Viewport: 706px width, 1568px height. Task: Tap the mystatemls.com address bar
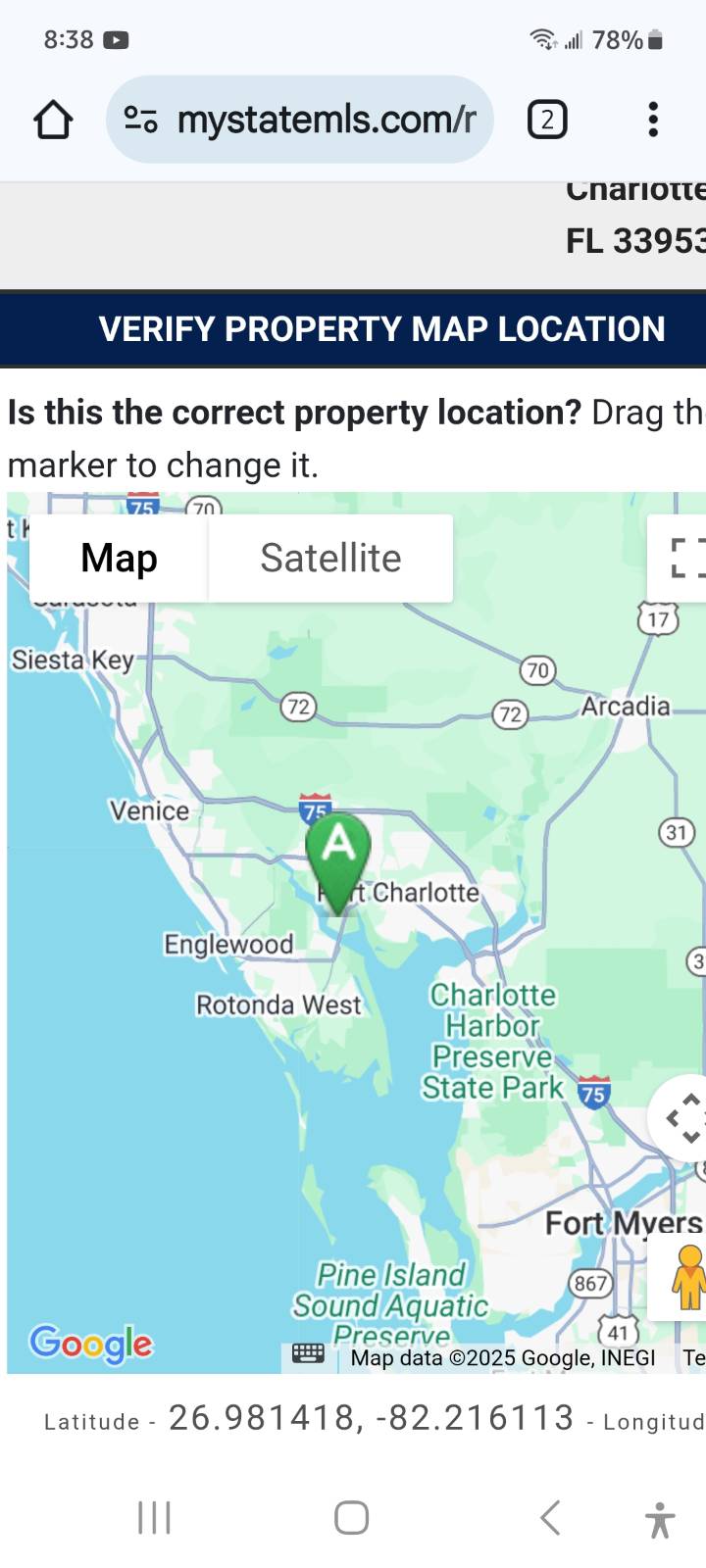point(299,120)
